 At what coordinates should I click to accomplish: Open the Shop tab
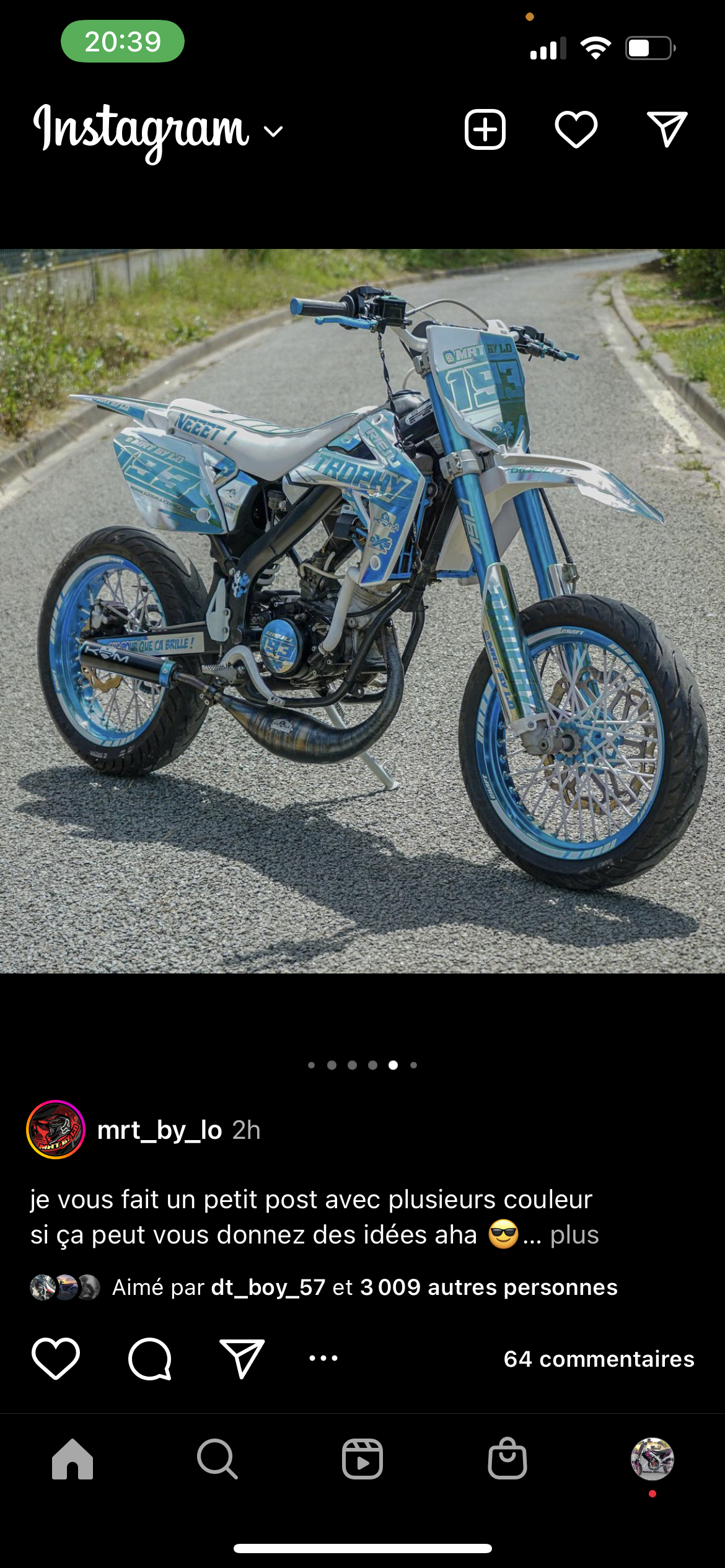507,1459
